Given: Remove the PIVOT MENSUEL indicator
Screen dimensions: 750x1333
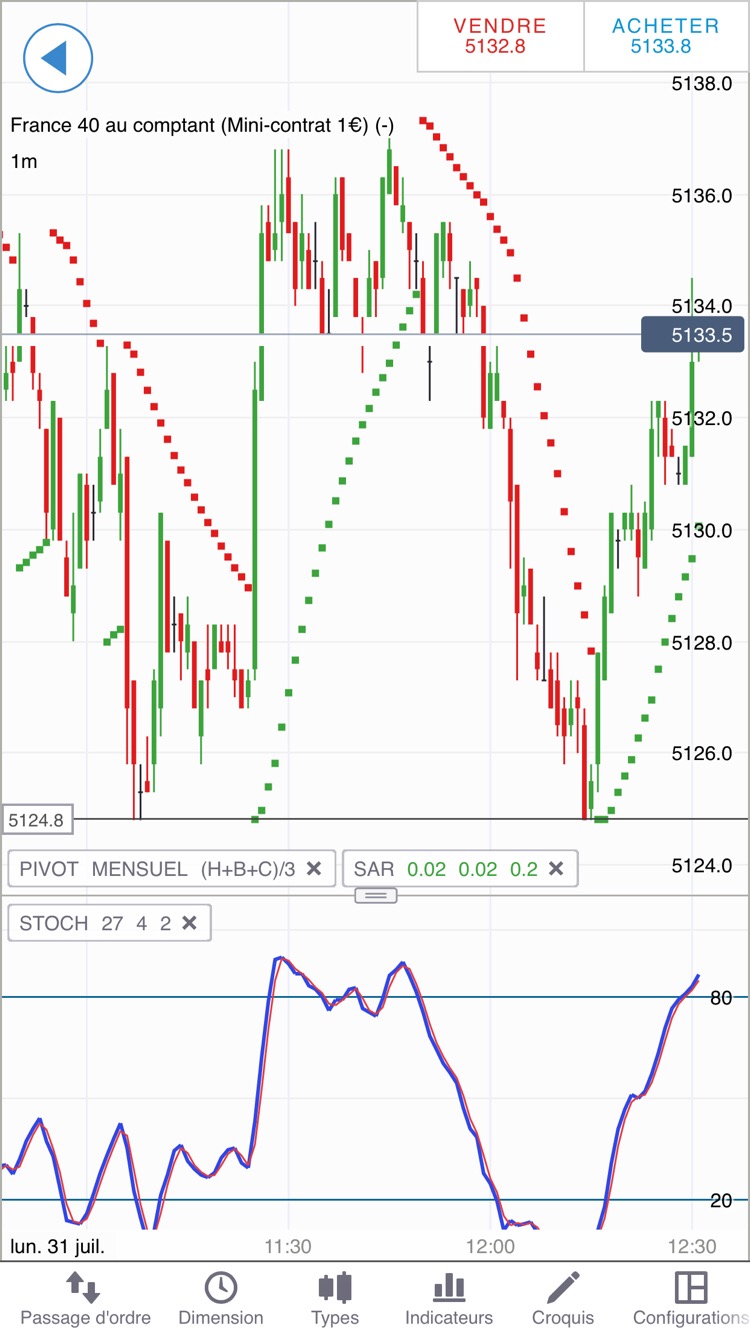Looking at the screenshot, I should point(314,869).
